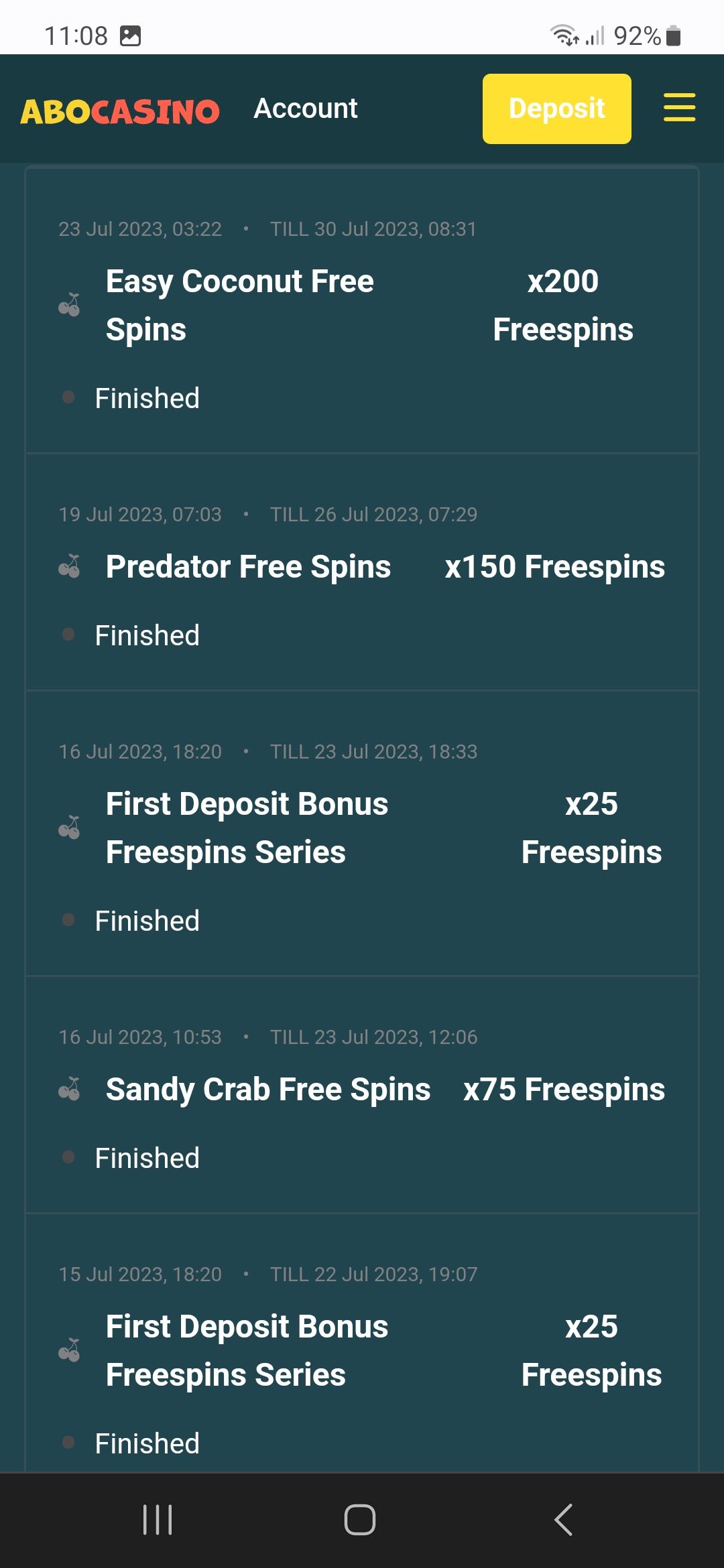The width and height of the screenshot is (724, 1568).
Task: Tap the yellow Deposit button
Action: tap(556, 109)
